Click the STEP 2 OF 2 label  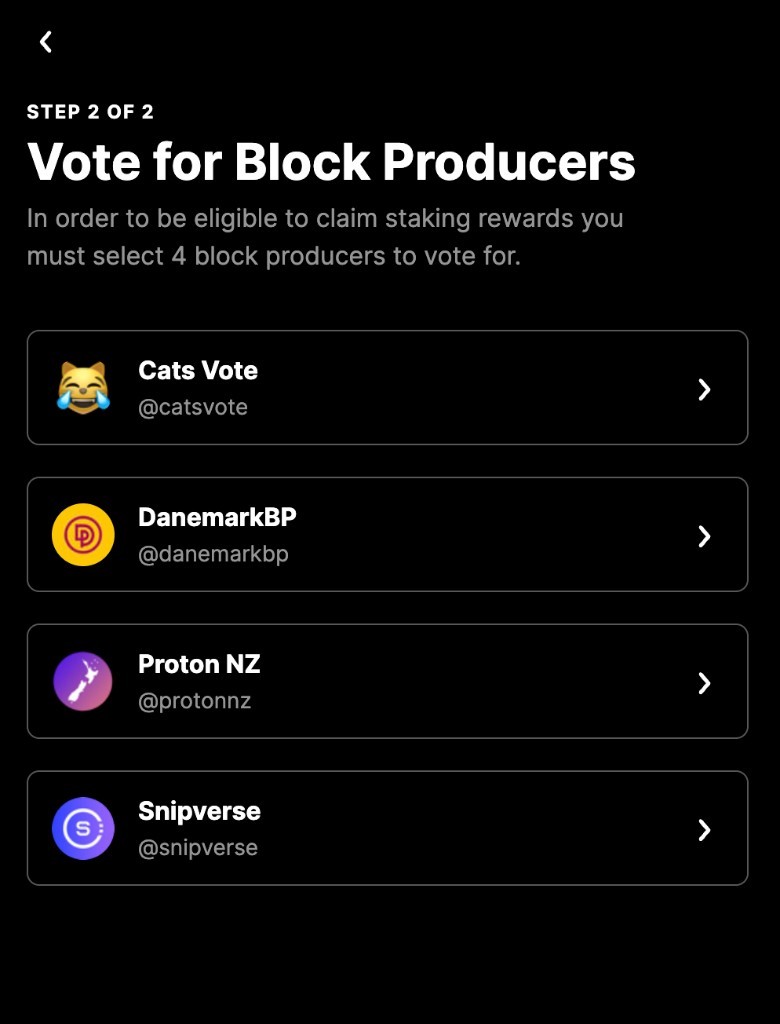tap(89, 112)
